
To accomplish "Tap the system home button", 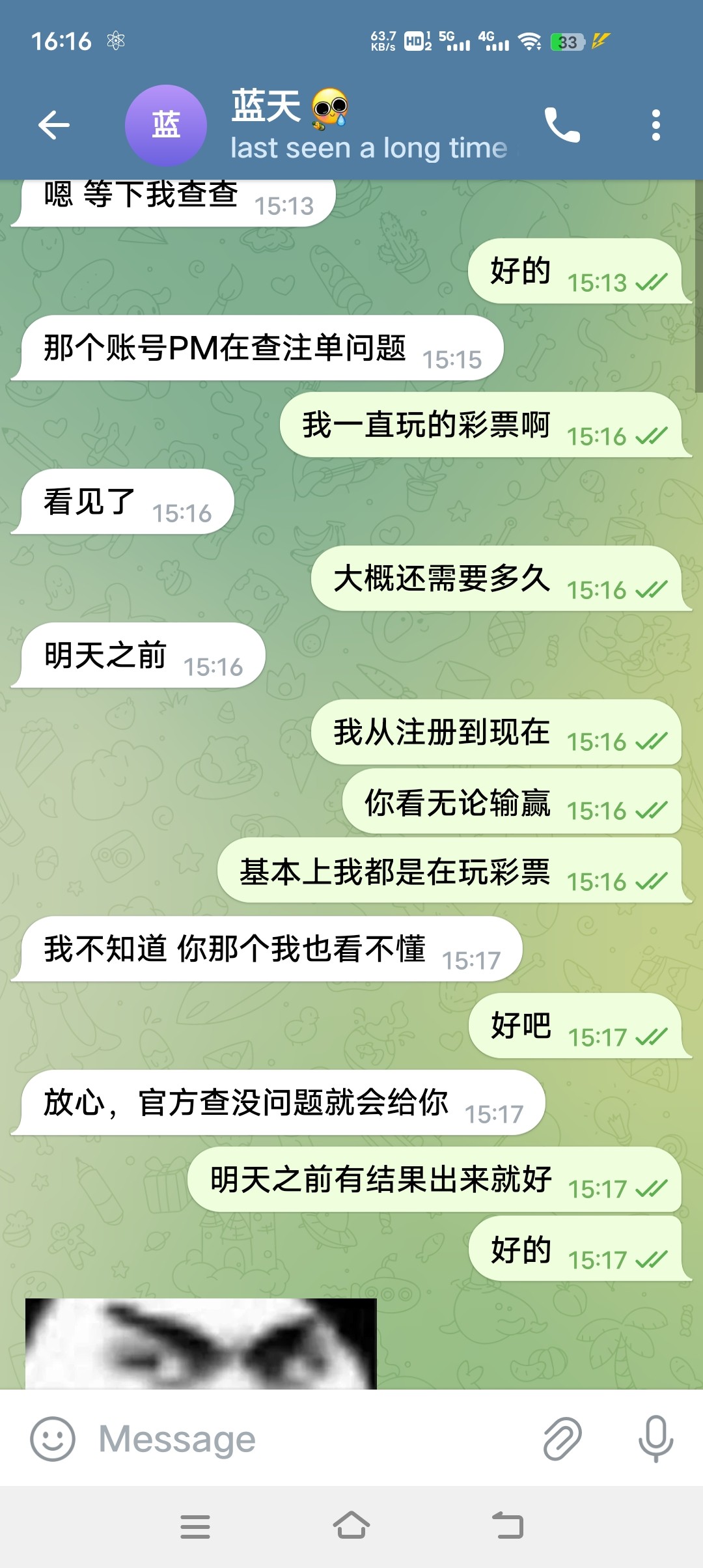I will (351, 1526).
